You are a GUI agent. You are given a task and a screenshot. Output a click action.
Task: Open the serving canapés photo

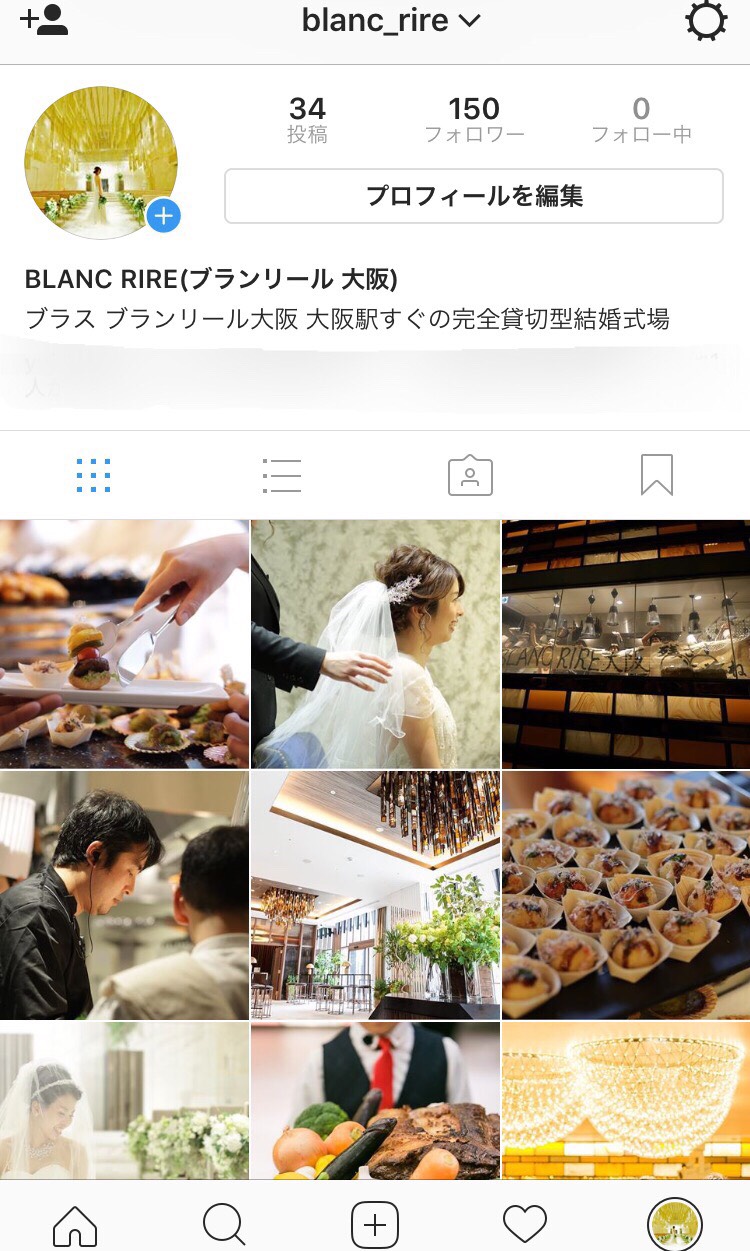(124, 643)
